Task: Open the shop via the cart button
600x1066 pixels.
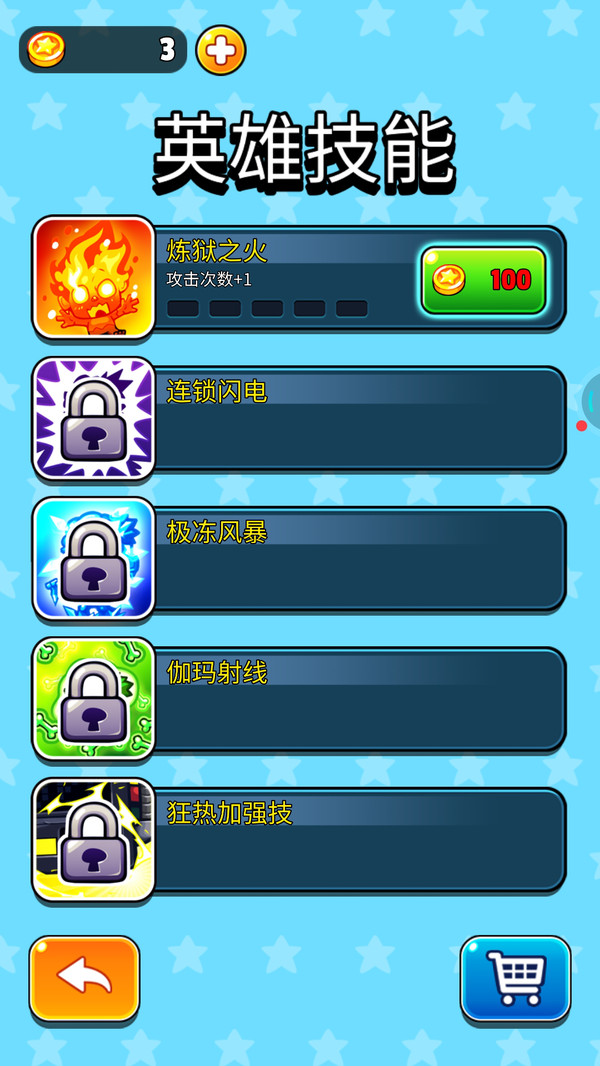Action: [x=515, y=978]
